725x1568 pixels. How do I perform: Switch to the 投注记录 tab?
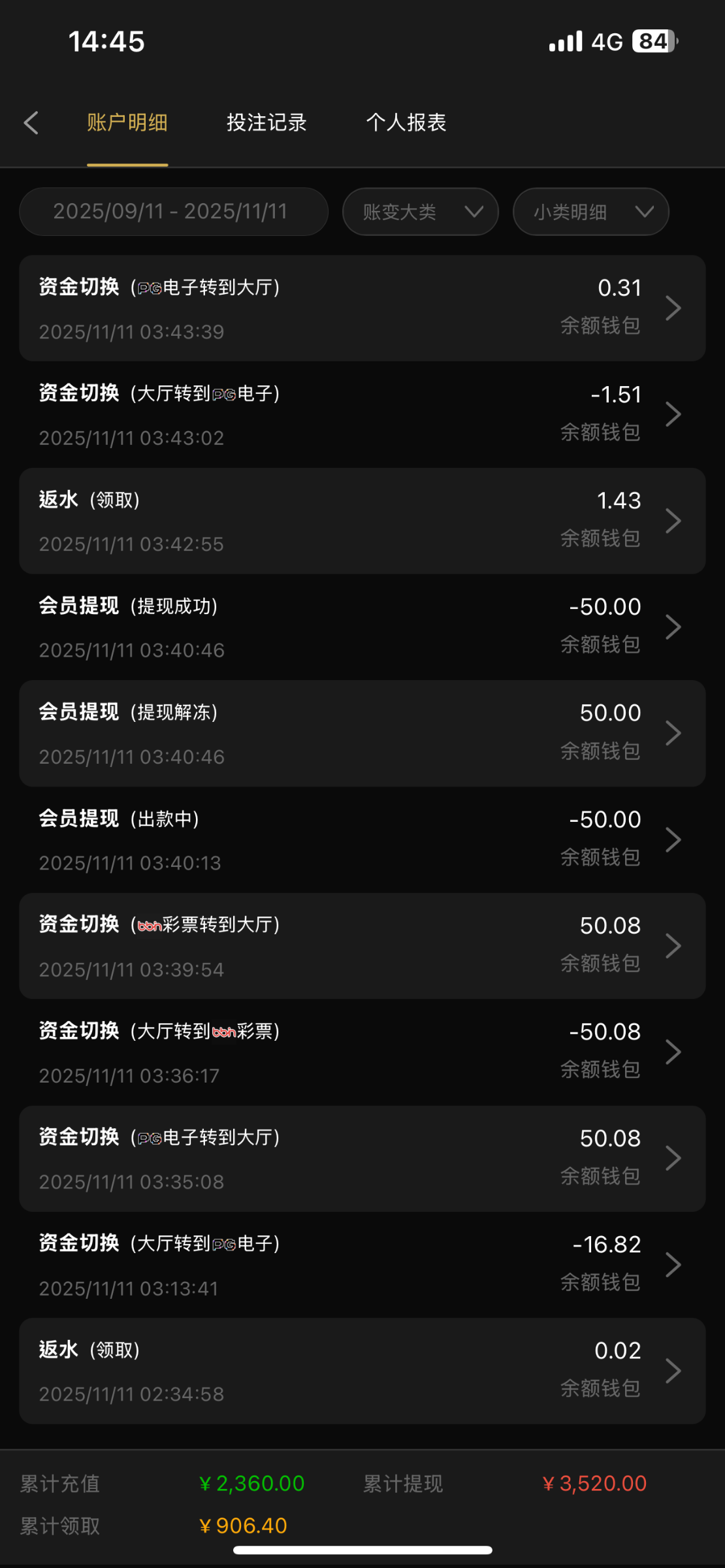pos(266,123)
